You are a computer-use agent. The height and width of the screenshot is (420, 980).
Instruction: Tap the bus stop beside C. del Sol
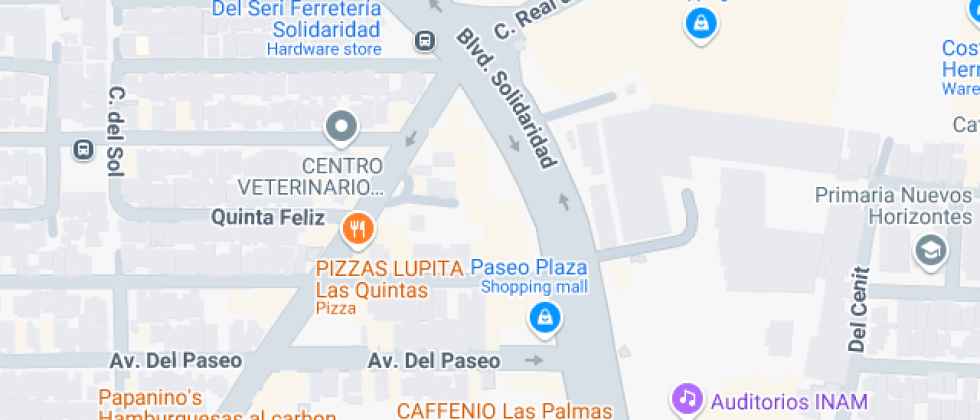pyautogui.click(x=83, y=150)
